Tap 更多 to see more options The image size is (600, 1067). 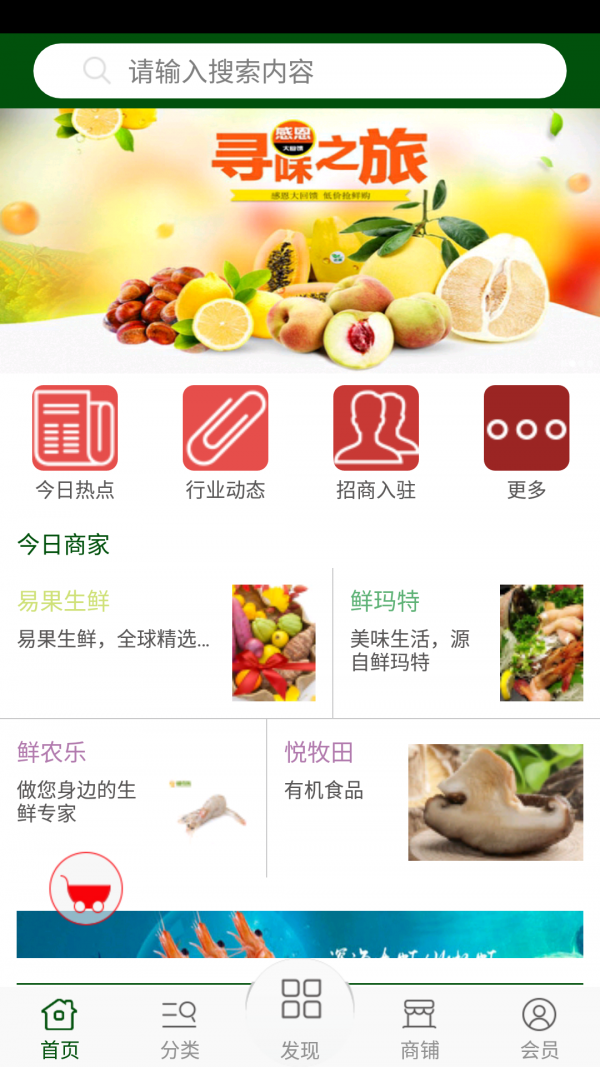coord(526,441)
